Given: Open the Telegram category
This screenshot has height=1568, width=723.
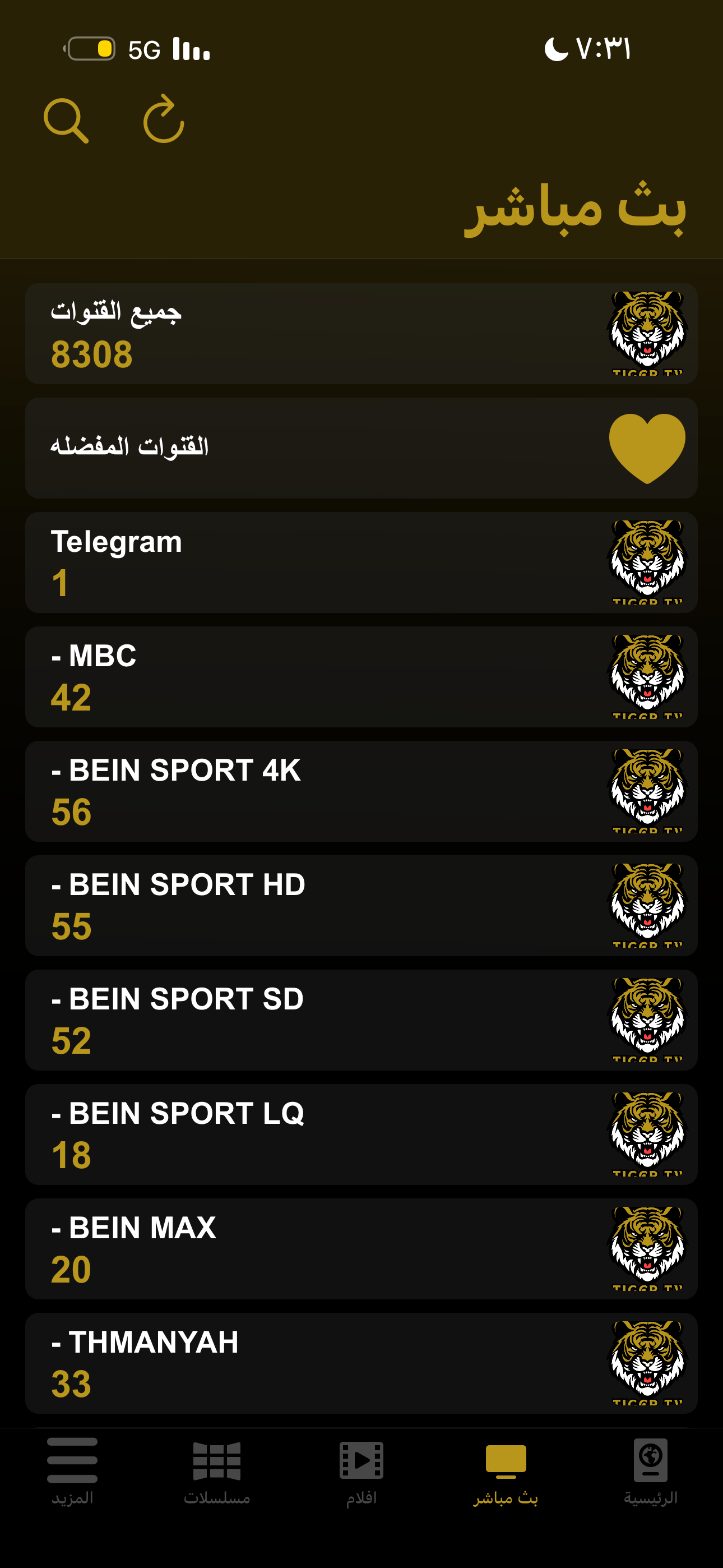Looking at the screenshot, I should 361,562.
